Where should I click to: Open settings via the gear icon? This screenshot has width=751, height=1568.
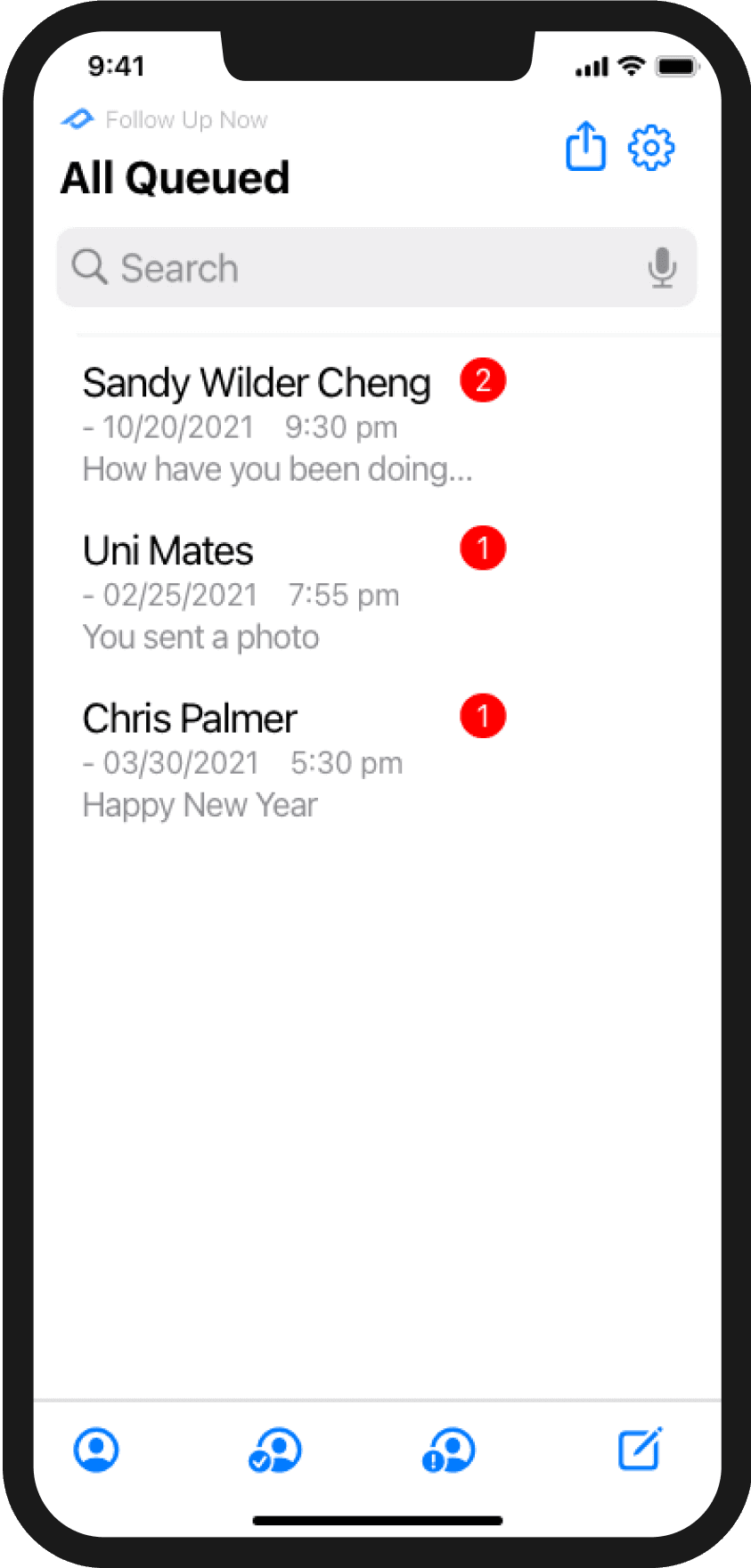pos(651,147)
